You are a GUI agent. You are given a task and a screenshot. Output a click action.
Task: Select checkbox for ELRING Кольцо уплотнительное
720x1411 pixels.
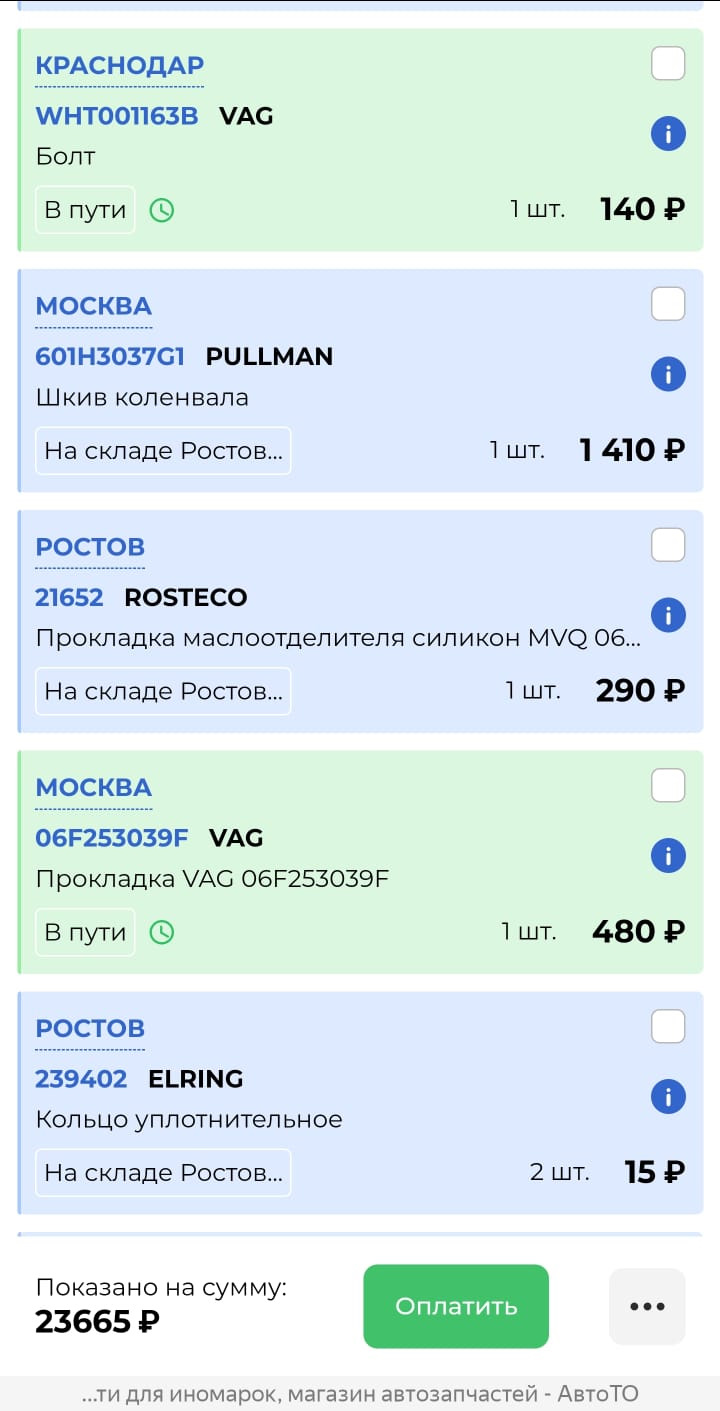pos(668,1027)
